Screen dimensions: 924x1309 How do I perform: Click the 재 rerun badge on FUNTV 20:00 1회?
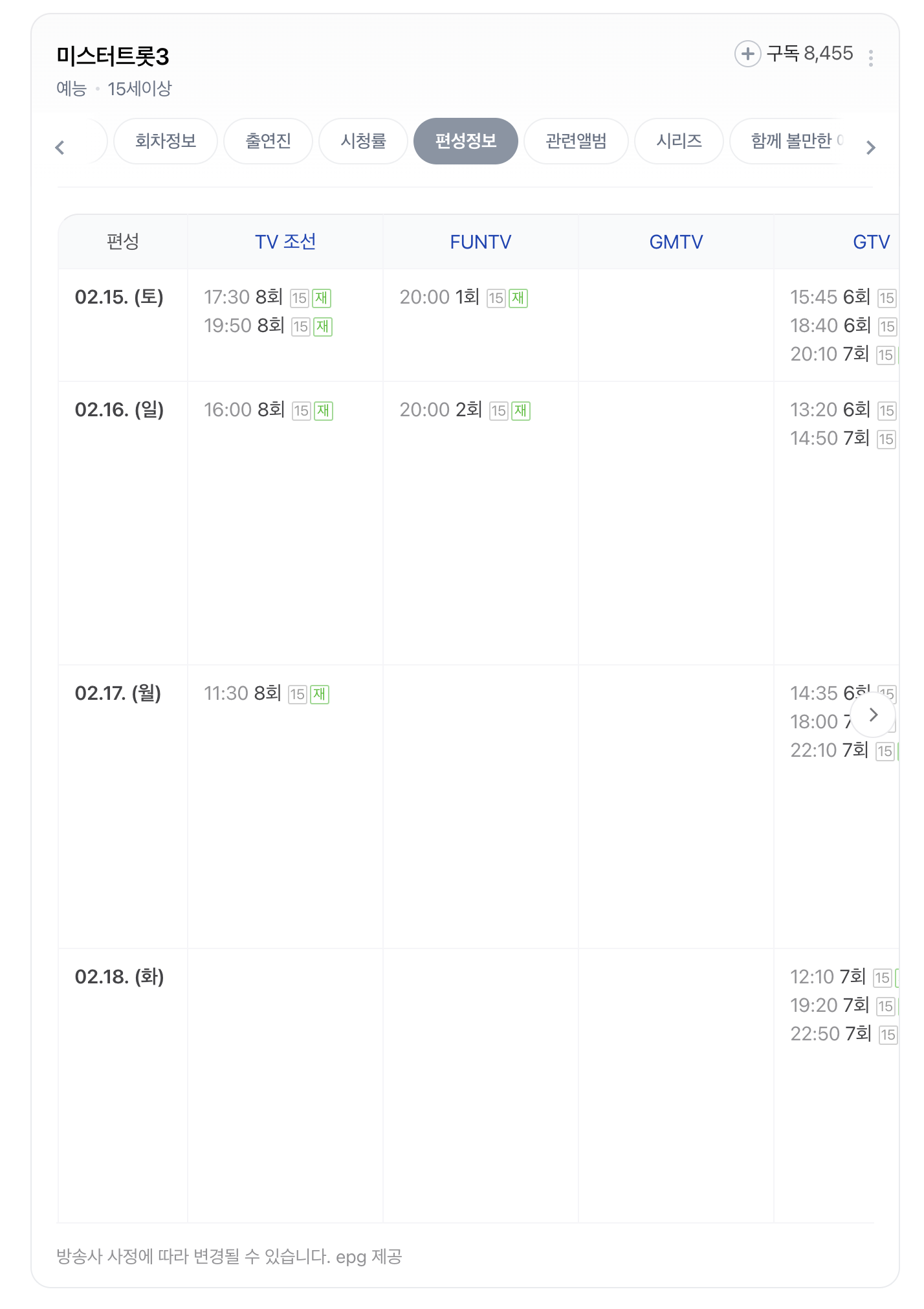coord(517,298)
